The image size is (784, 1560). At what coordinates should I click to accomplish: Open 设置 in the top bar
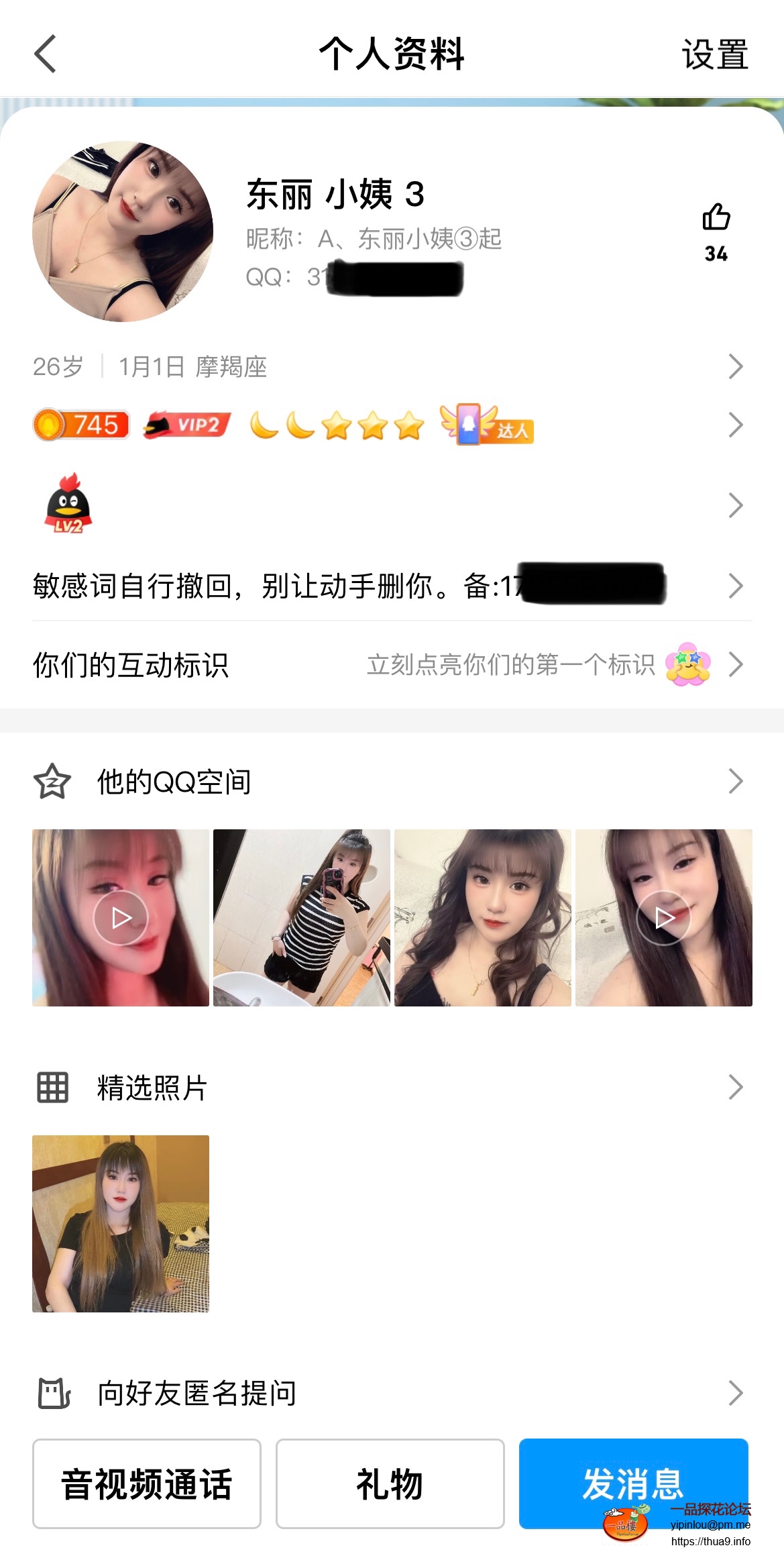[714, 54]
